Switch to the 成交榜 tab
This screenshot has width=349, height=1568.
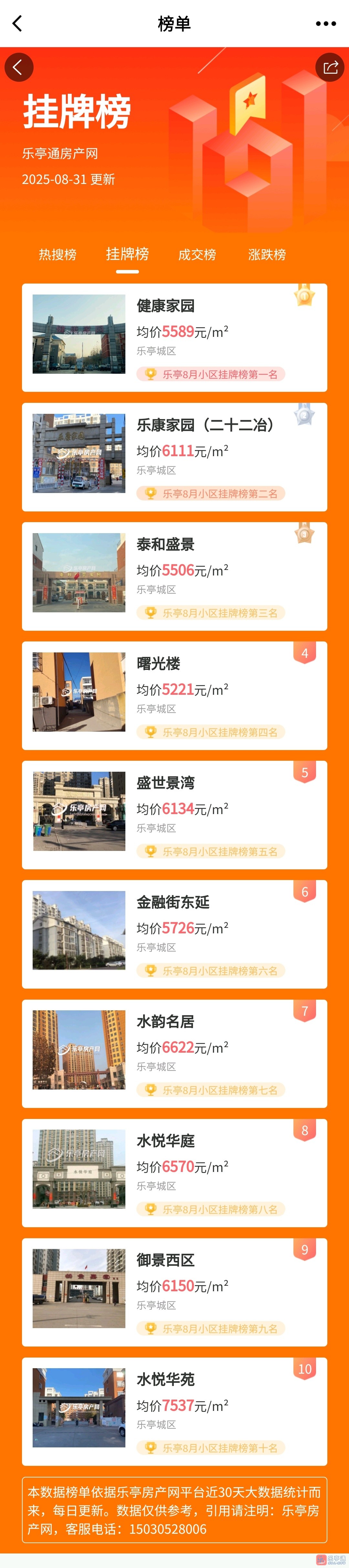point(197,254)
